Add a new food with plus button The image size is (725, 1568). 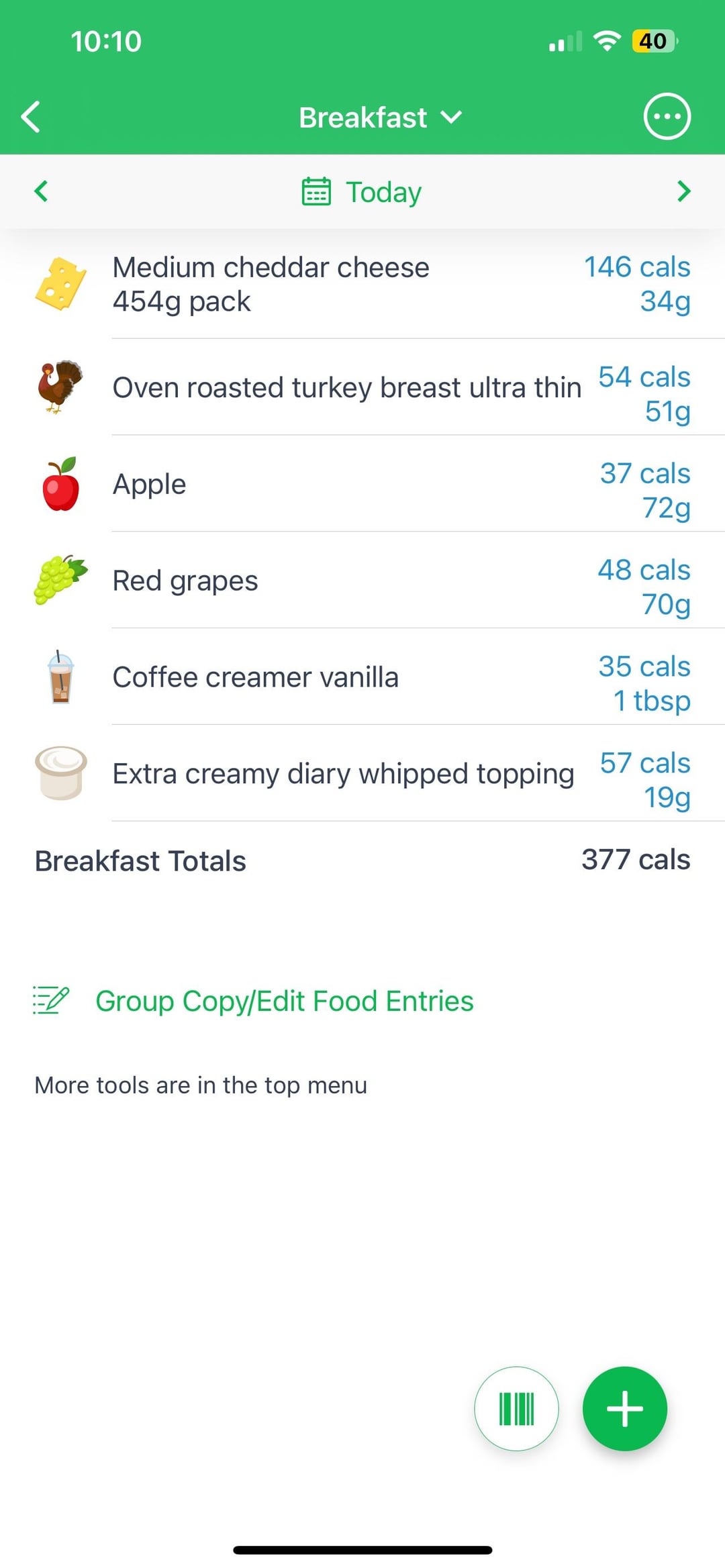pos(625,1409)
